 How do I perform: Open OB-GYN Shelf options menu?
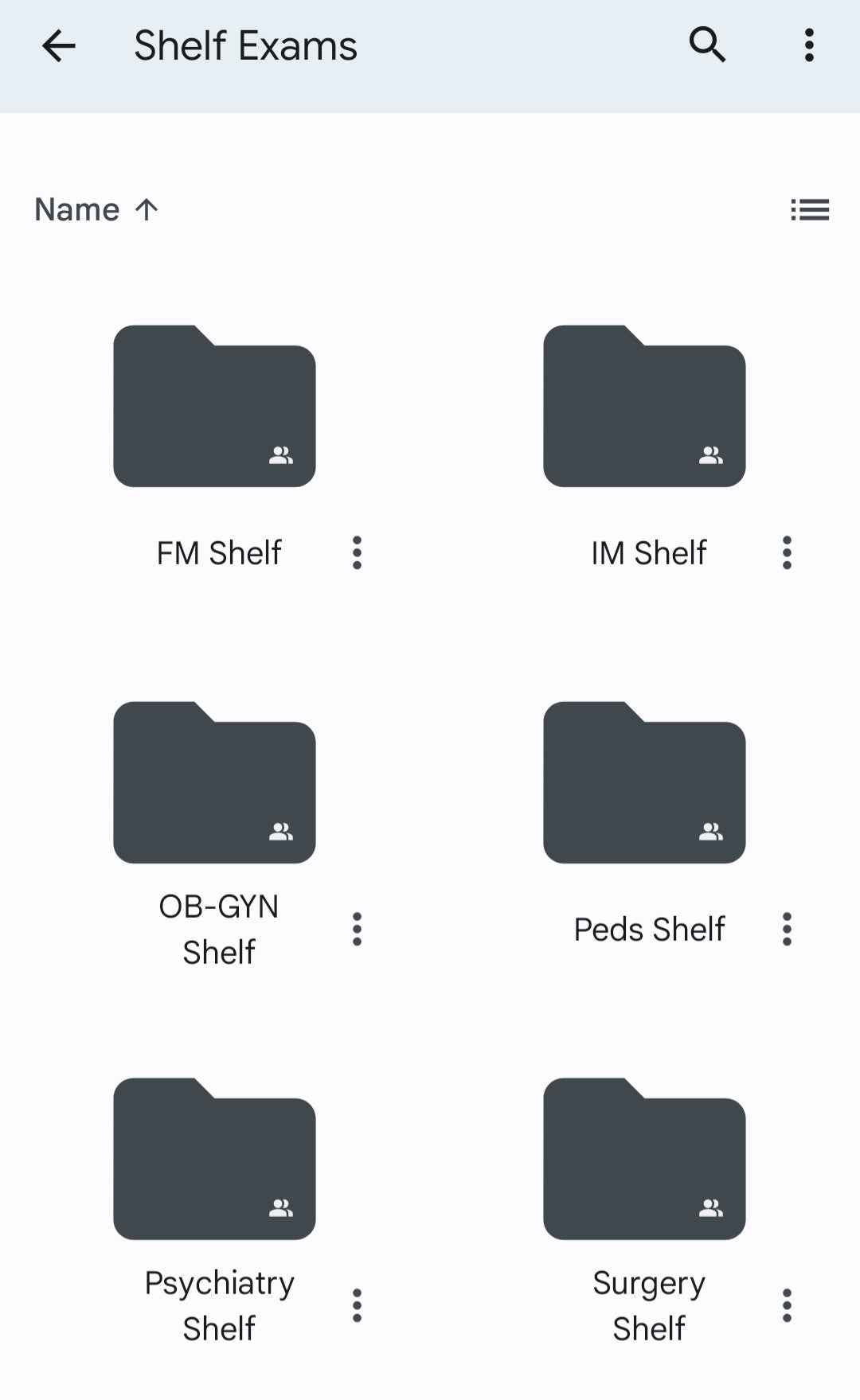pos(357,929)
